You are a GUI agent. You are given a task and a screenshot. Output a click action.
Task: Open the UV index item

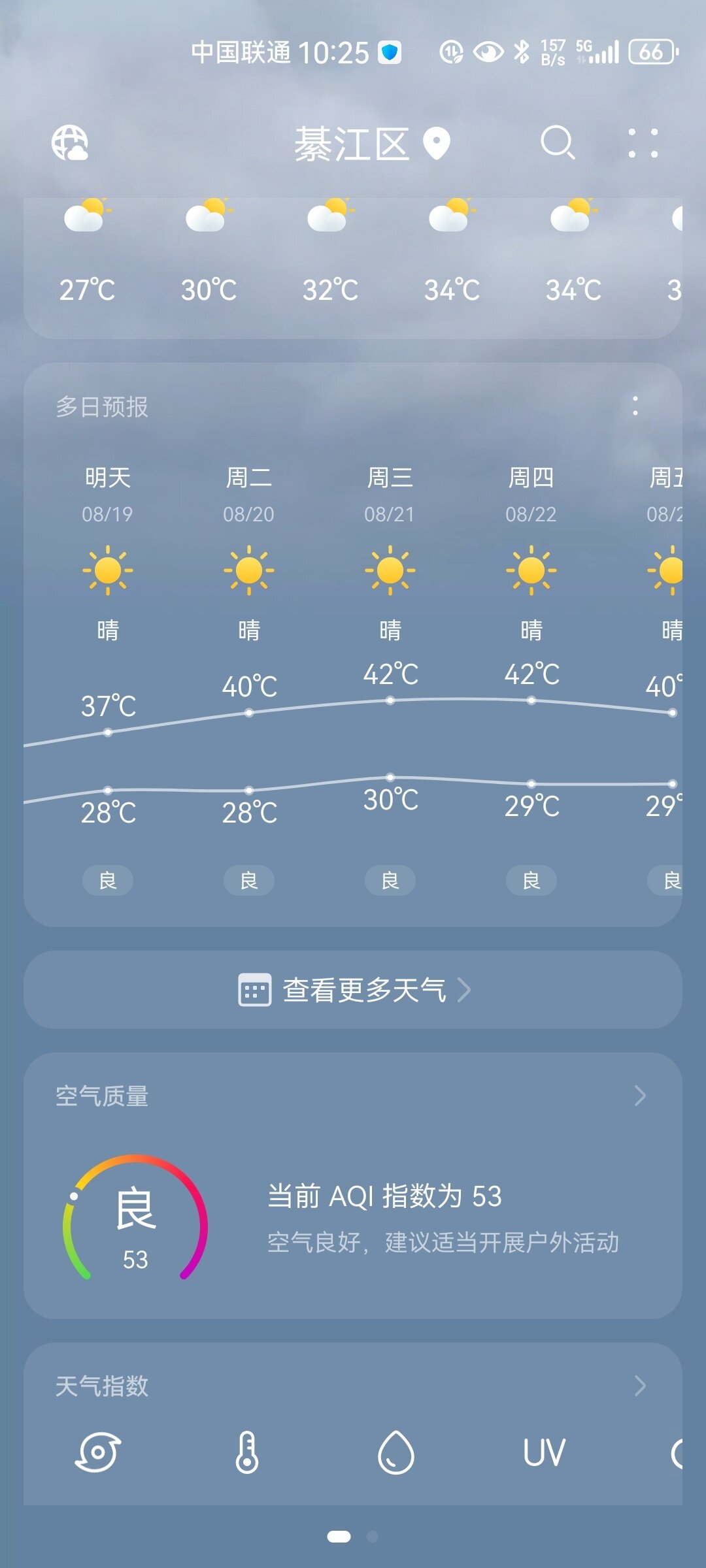[x=544, y=1453]
